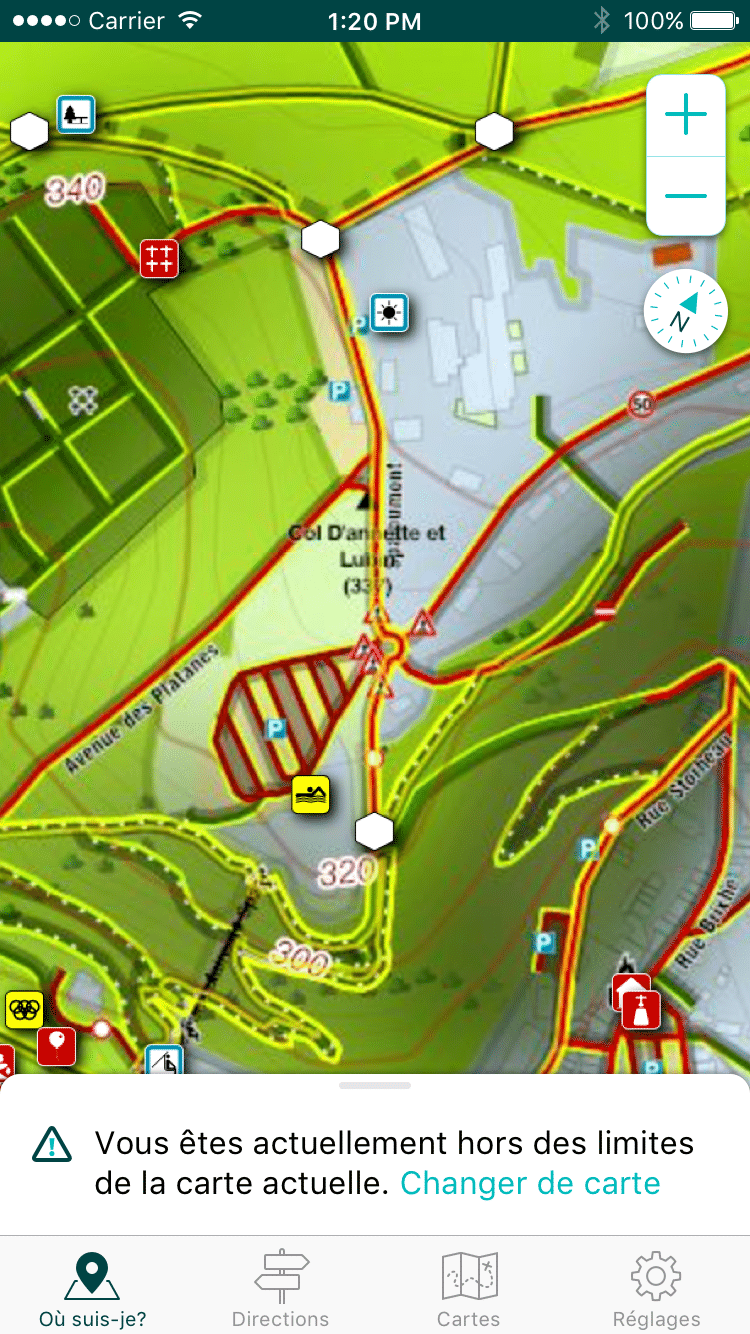Select the Où suis-je? tab

(92, 1290)
